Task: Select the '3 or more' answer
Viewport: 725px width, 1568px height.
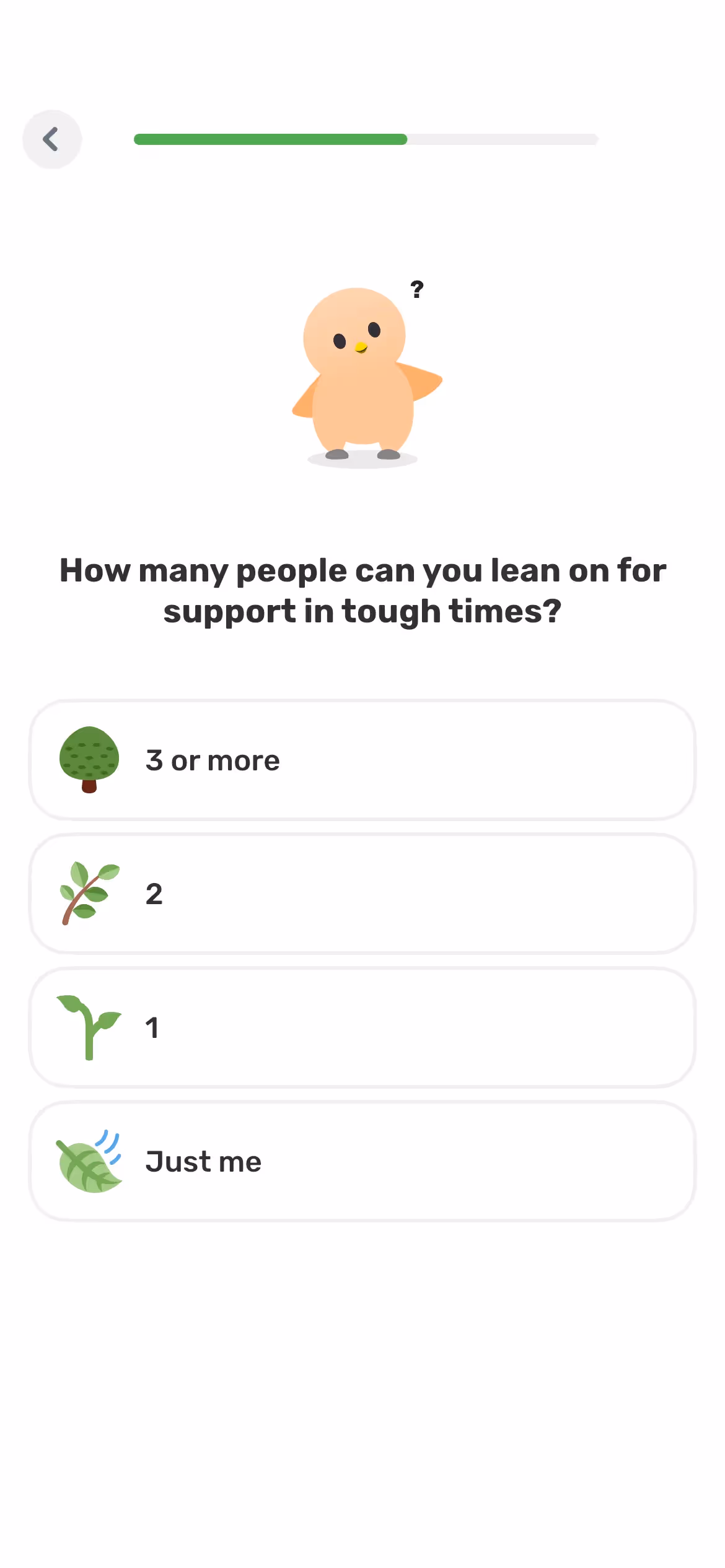Action: tap(362, 760)
